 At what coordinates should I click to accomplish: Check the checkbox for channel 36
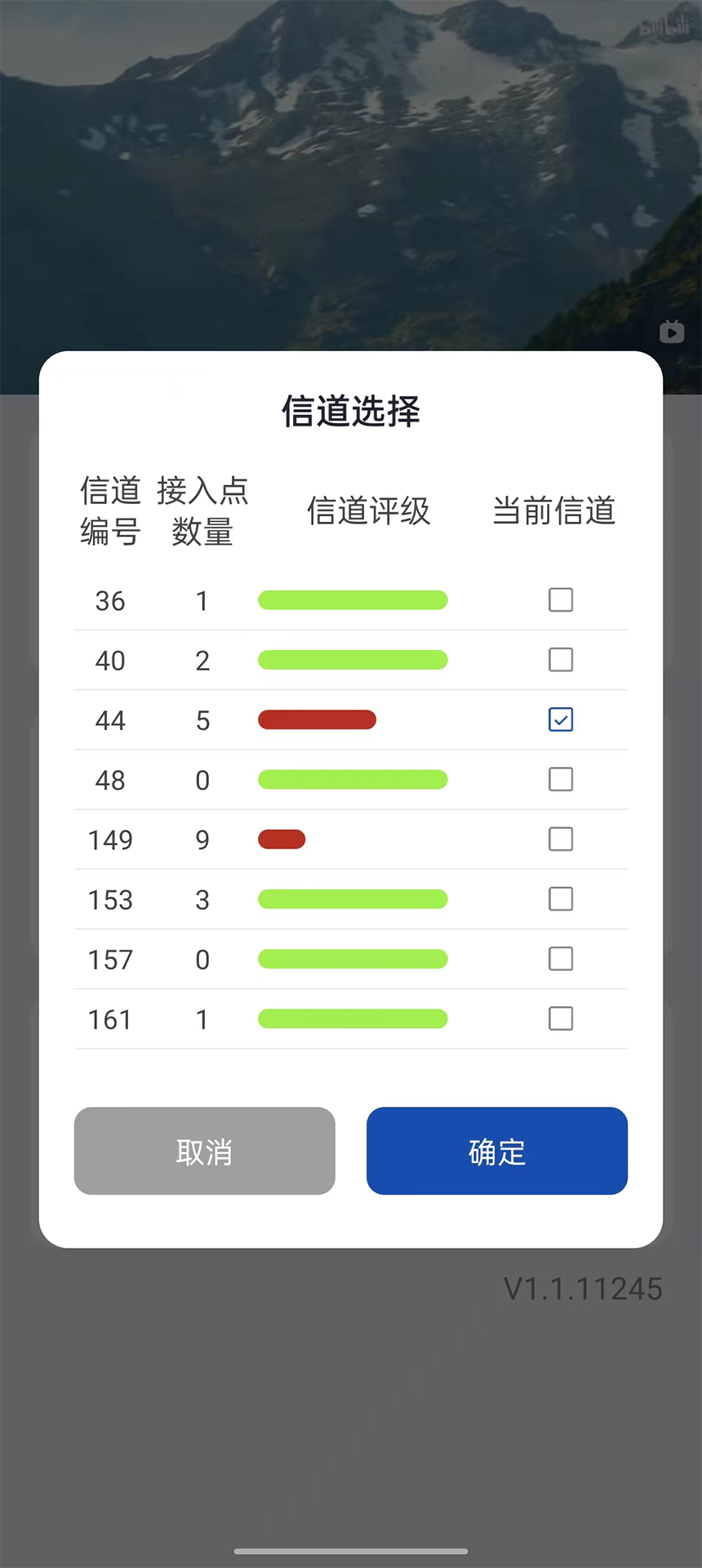(561, 600)
